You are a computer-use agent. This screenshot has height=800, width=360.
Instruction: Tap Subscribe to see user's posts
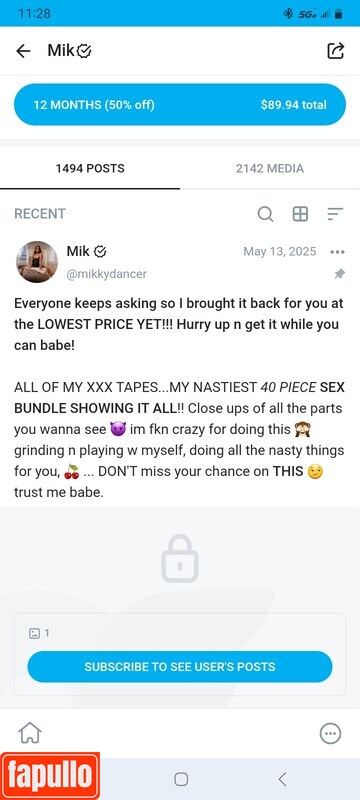point(180,666)
